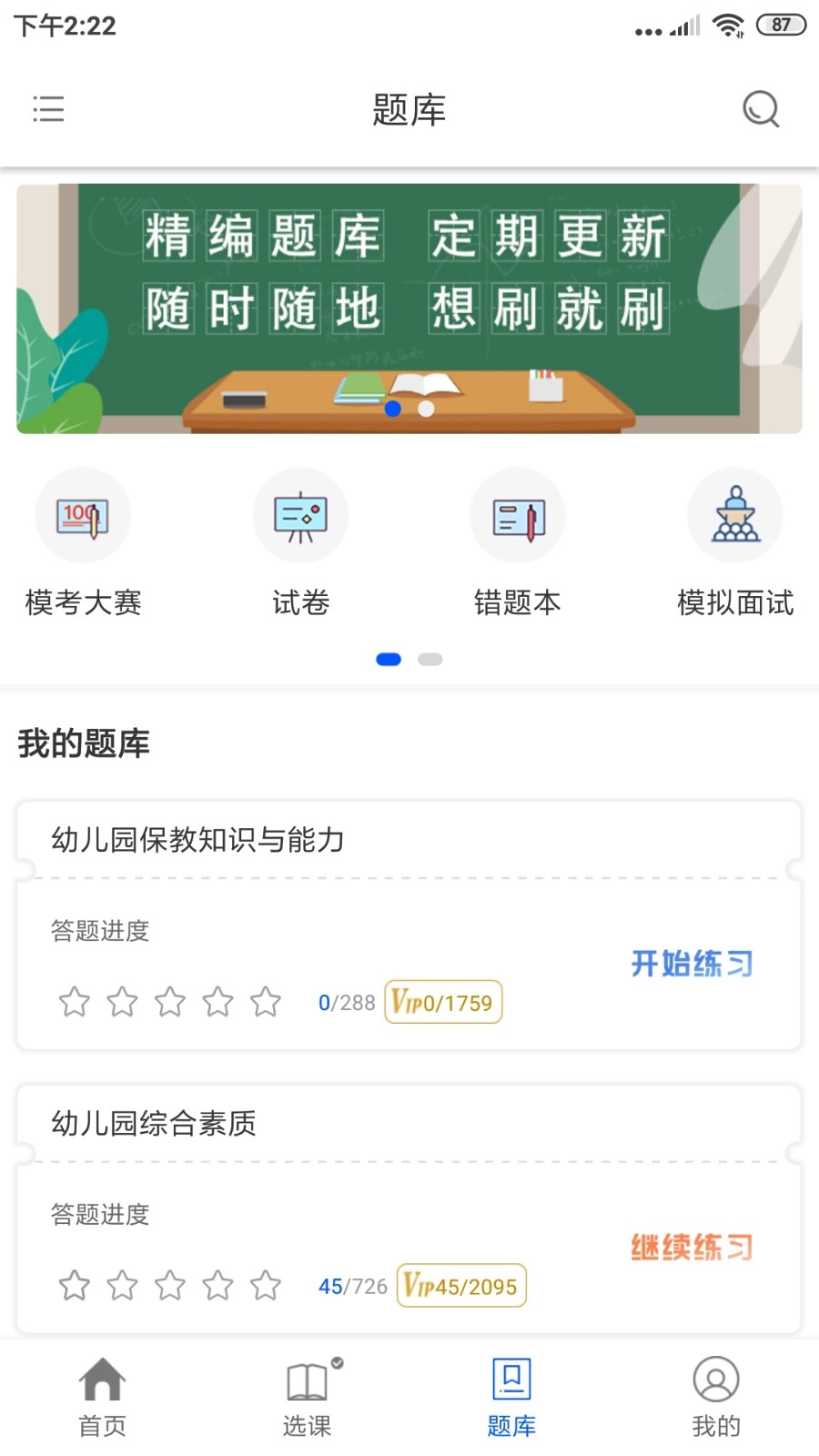Tap the first star under 幼儿园保教知识与能力
Viewport: 819px width, 1456px height.
point(75,1001)
